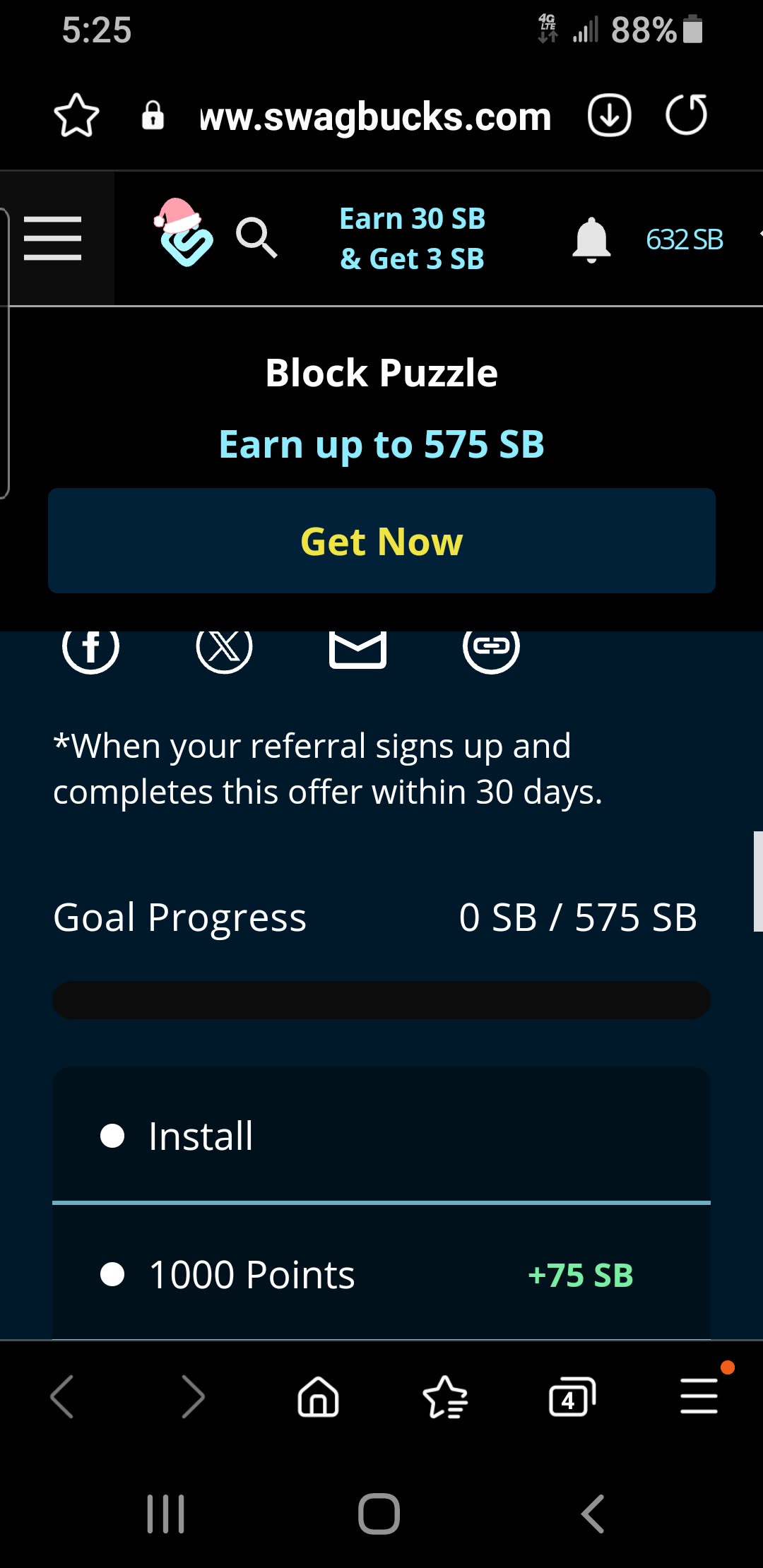Open the browser tools menu

699,1396
